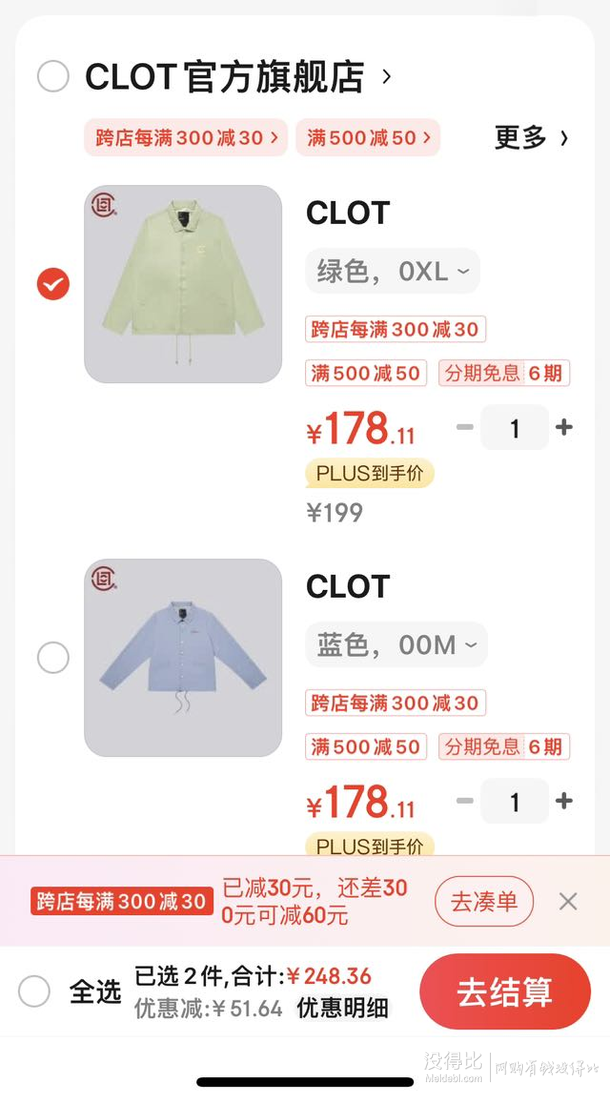Decrease quantity of the blue jacket
610x1102 pixels.
tap(465, 801)
